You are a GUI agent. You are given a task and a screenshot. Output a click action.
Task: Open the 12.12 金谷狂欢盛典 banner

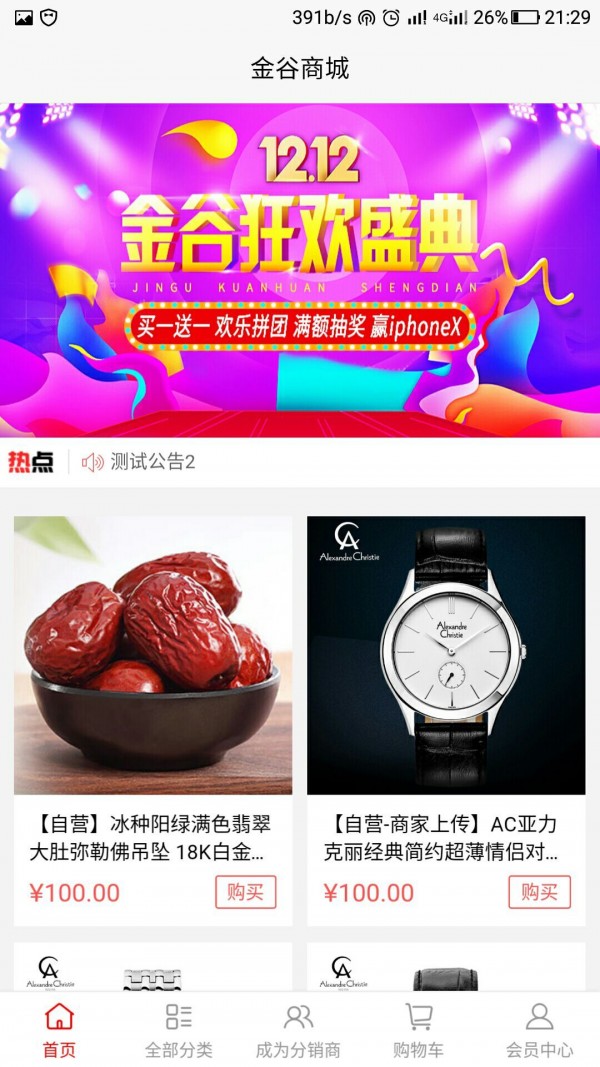click(300, 270)
